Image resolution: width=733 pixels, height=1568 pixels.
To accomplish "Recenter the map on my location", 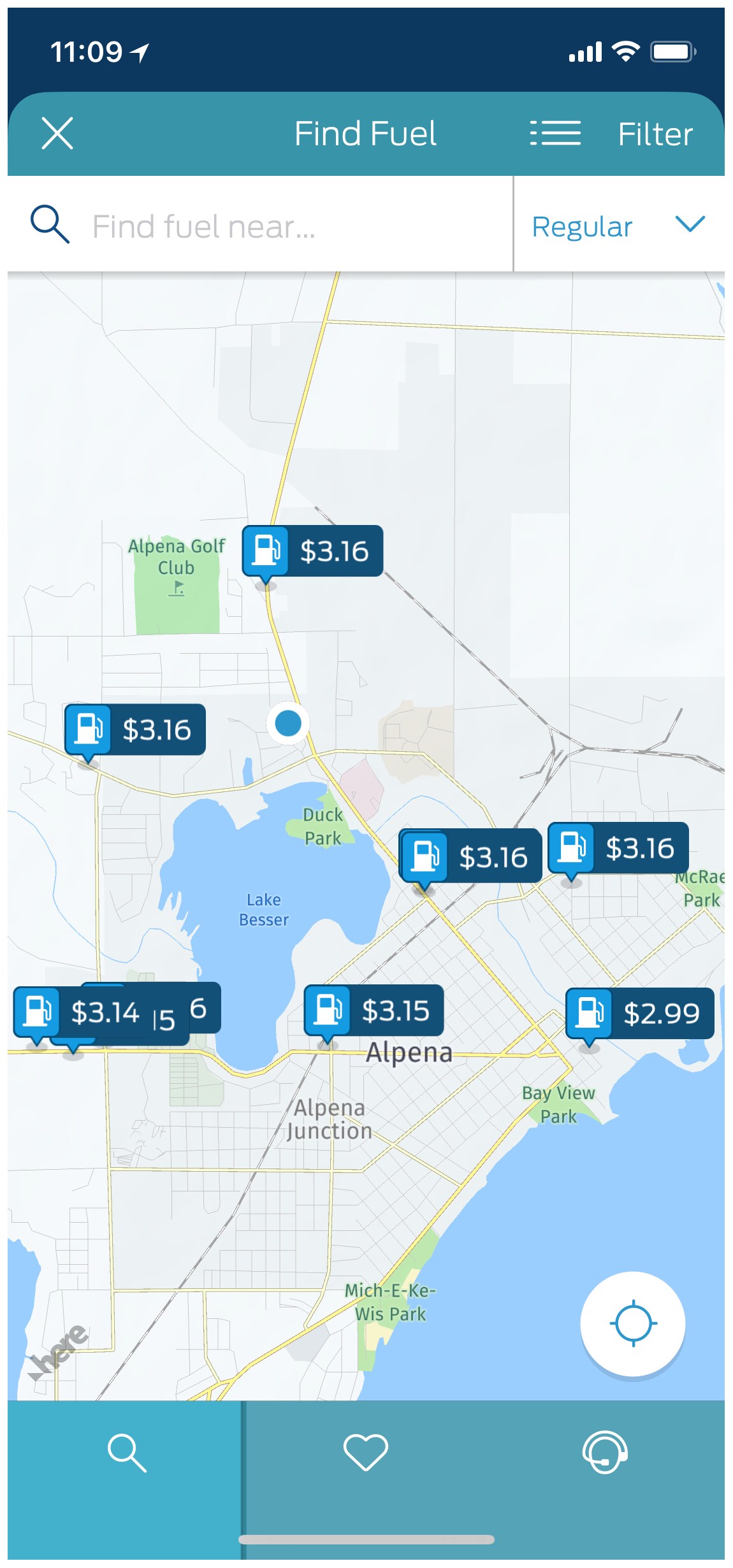I will [632, 1323].
